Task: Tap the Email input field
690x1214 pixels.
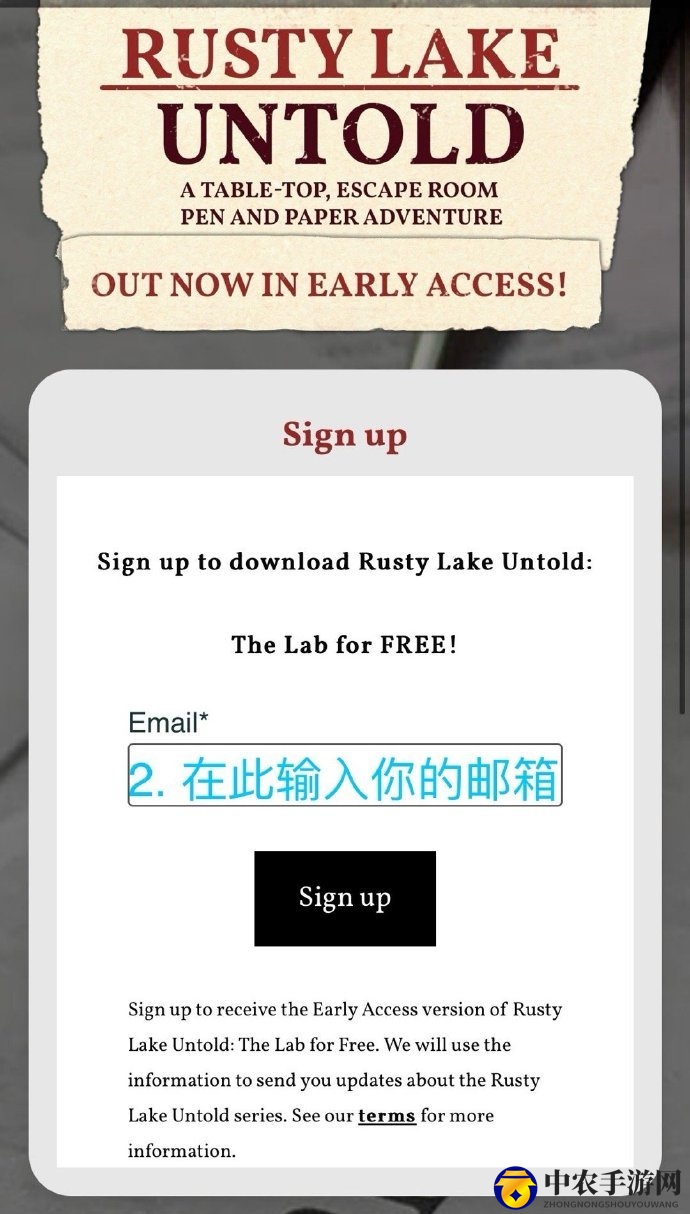Action: tap(344, 775)
